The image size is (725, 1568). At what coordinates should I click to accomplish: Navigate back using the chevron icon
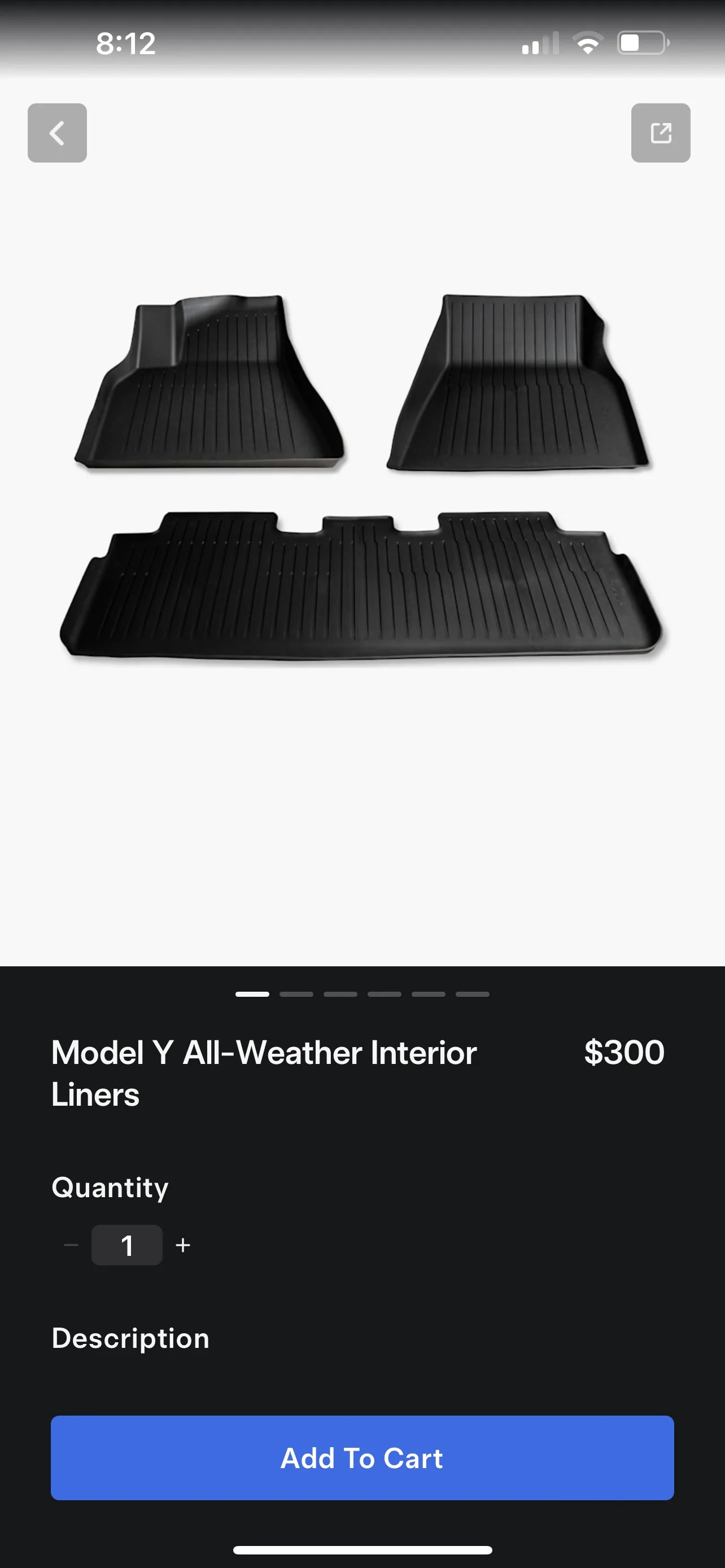pos(56,133)
